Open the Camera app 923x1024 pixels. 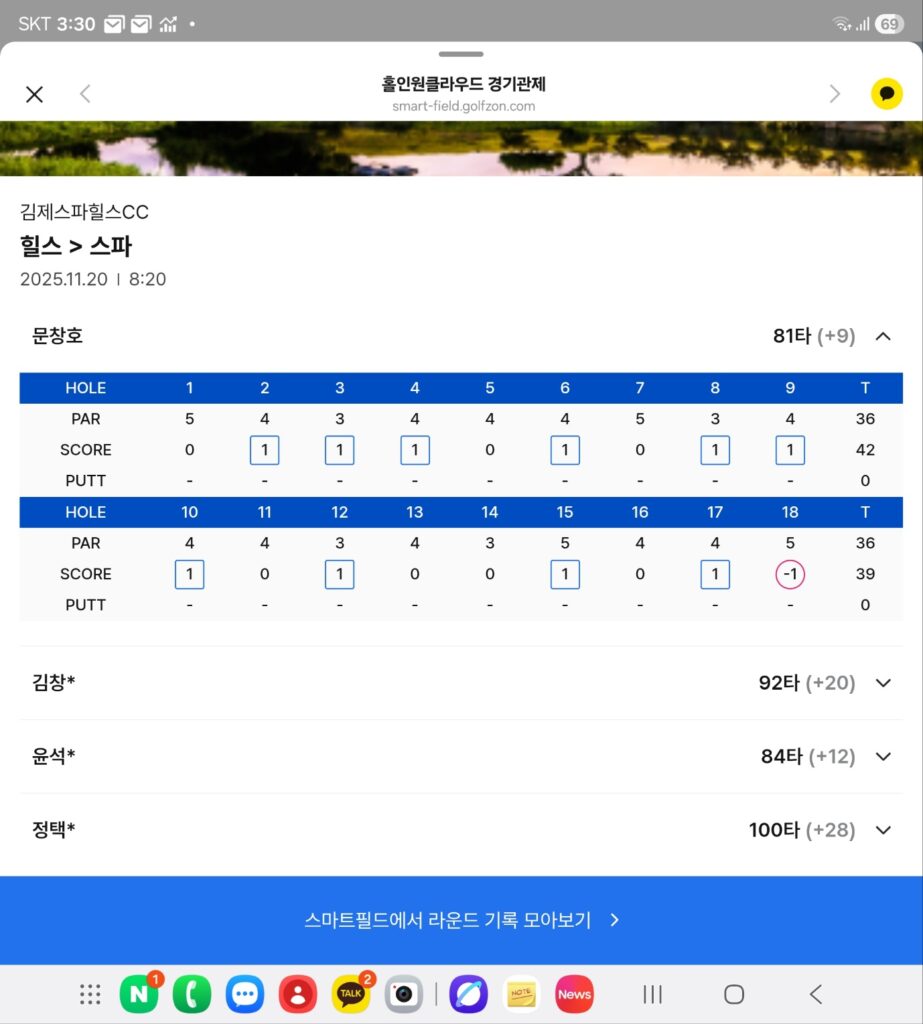(x=404, y=994)
